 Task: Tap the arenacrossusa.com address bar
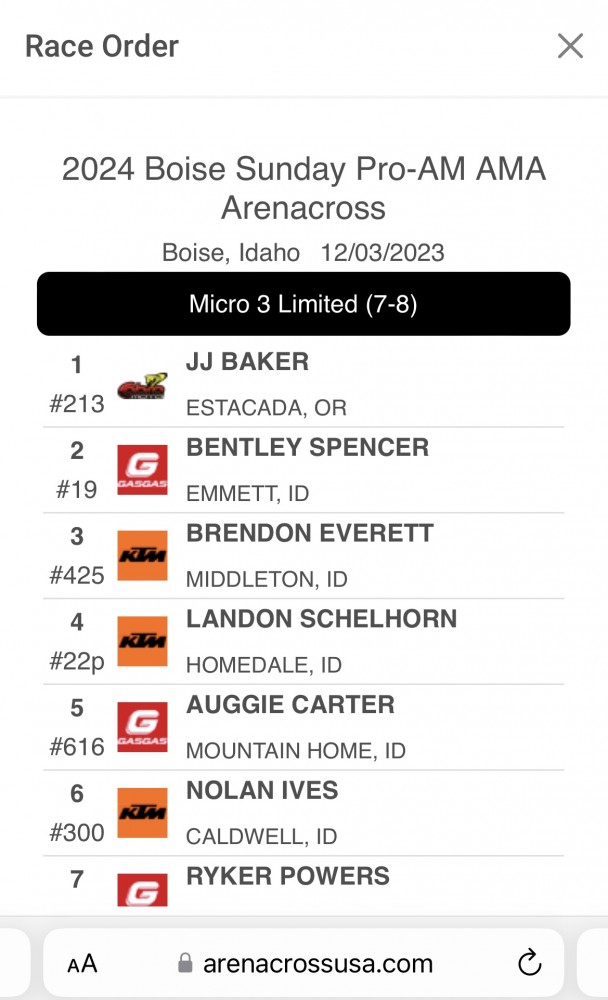coord(304,963)
